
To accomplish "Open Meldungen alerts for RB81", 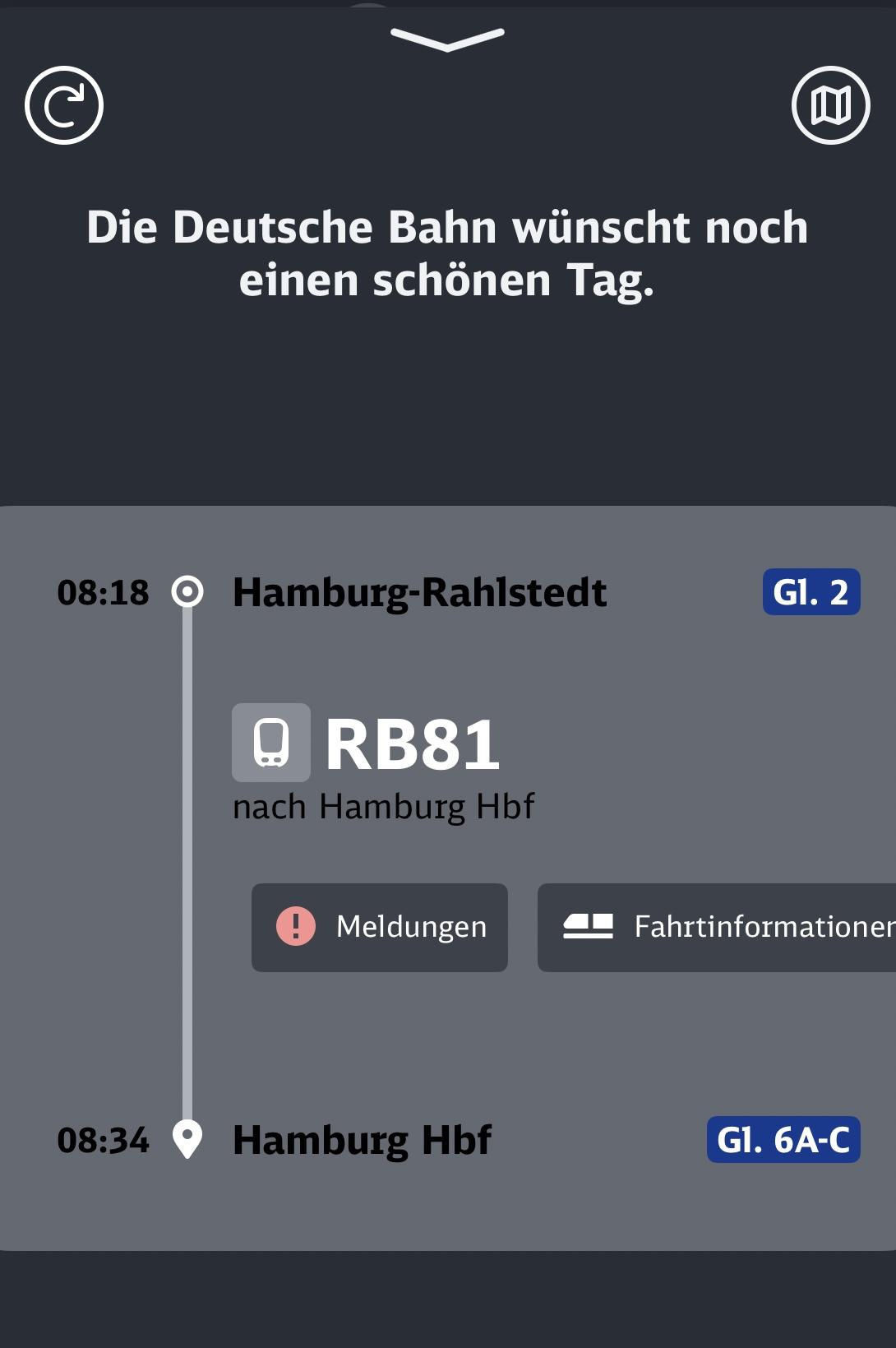I will pos(380,927).
